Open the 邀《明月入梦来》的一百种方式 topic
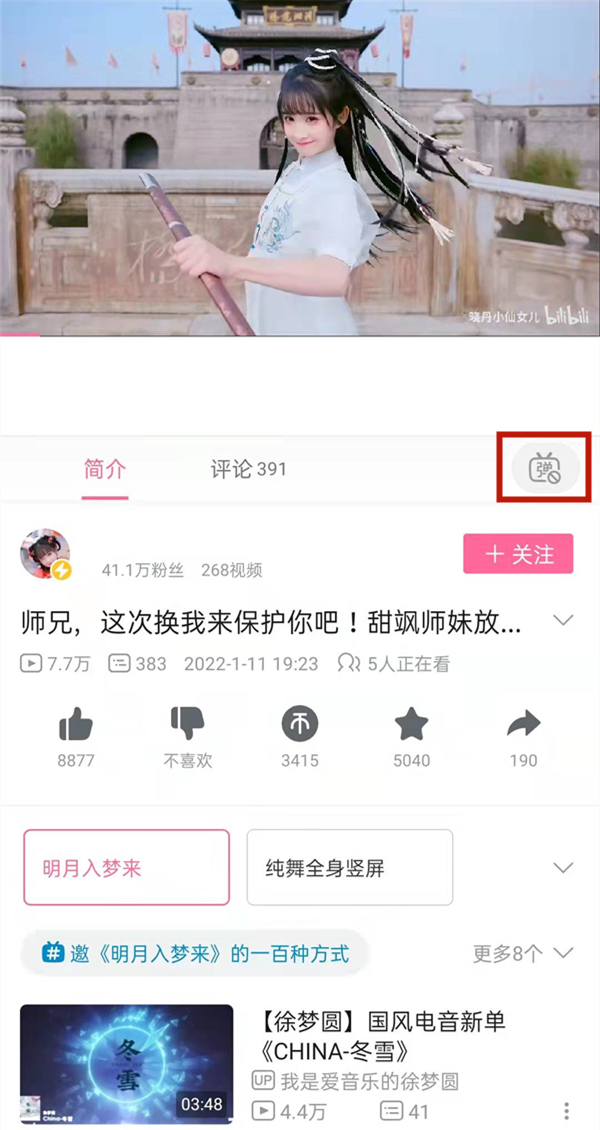The width and height of the screenshot is (600, 1130). click(196, 953)
